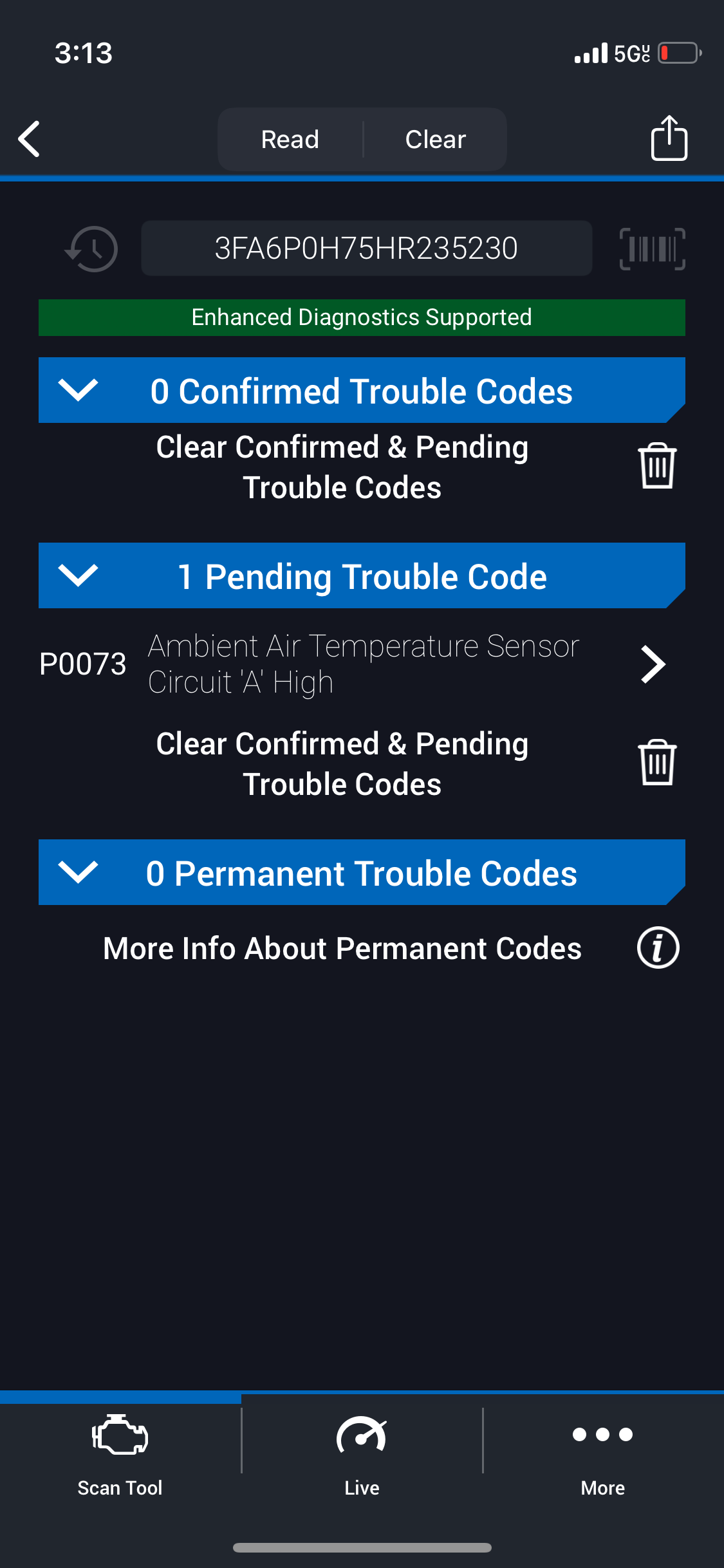The height and width of the screenshot is (1568, 724).
Task: View more info about permanent codes
Action: pos(658,948)
